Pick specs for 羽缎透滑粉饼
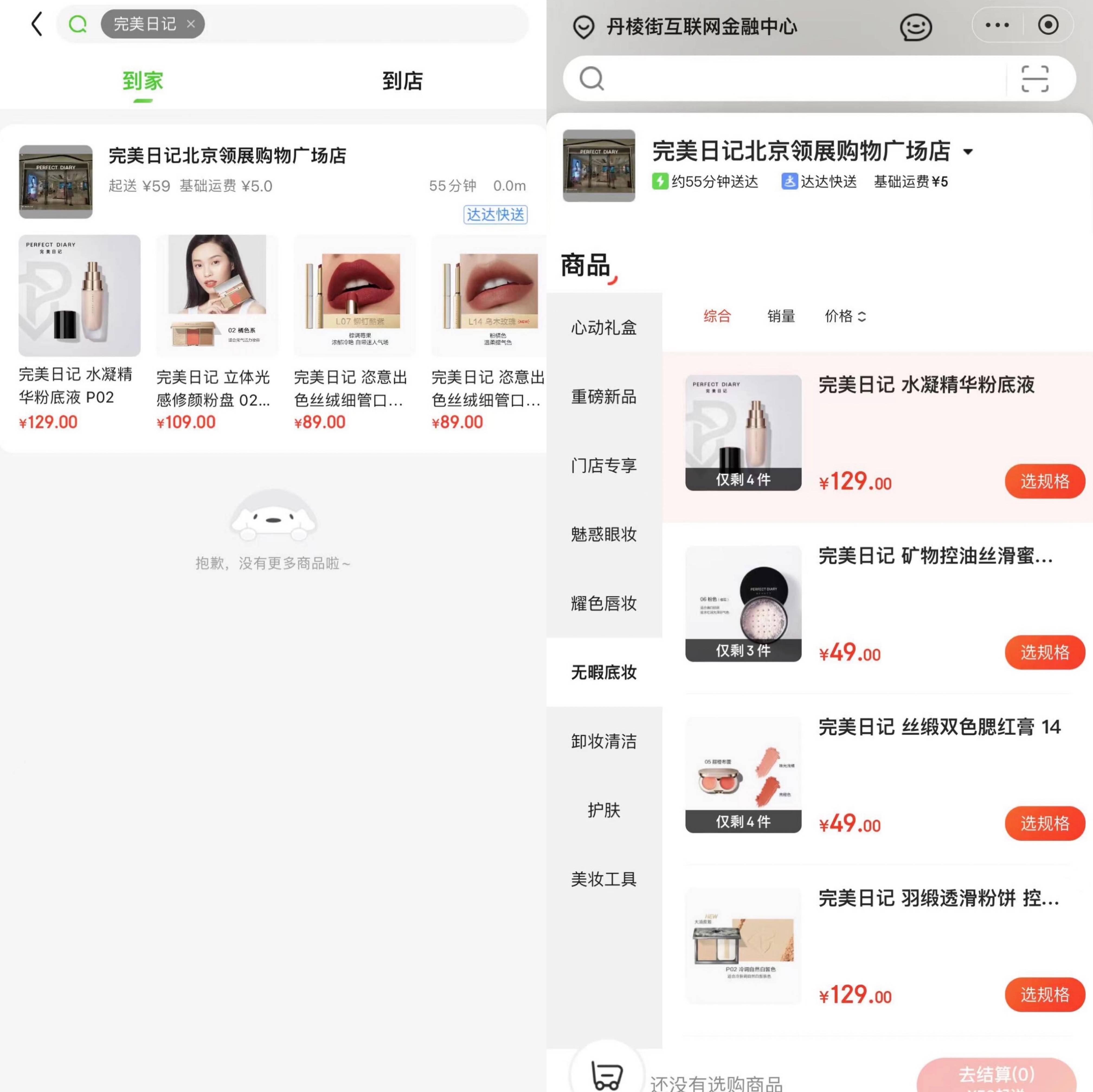Screen dimensions: 1093x1092 click(x=1044, y=994)
